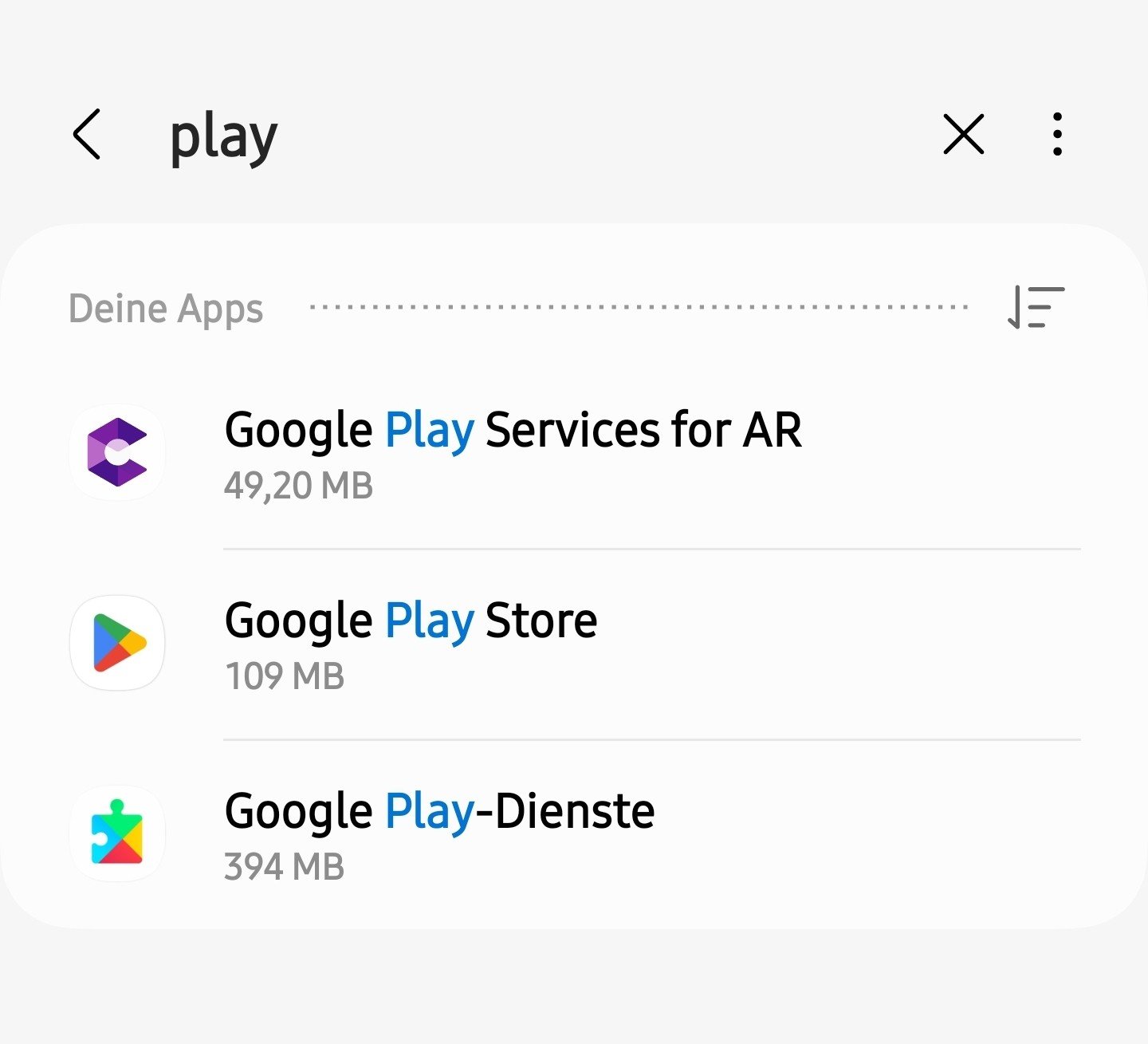View Google Play-Dienste app info
Viewport: 1148px width, 1044px height.
point(438,833)
